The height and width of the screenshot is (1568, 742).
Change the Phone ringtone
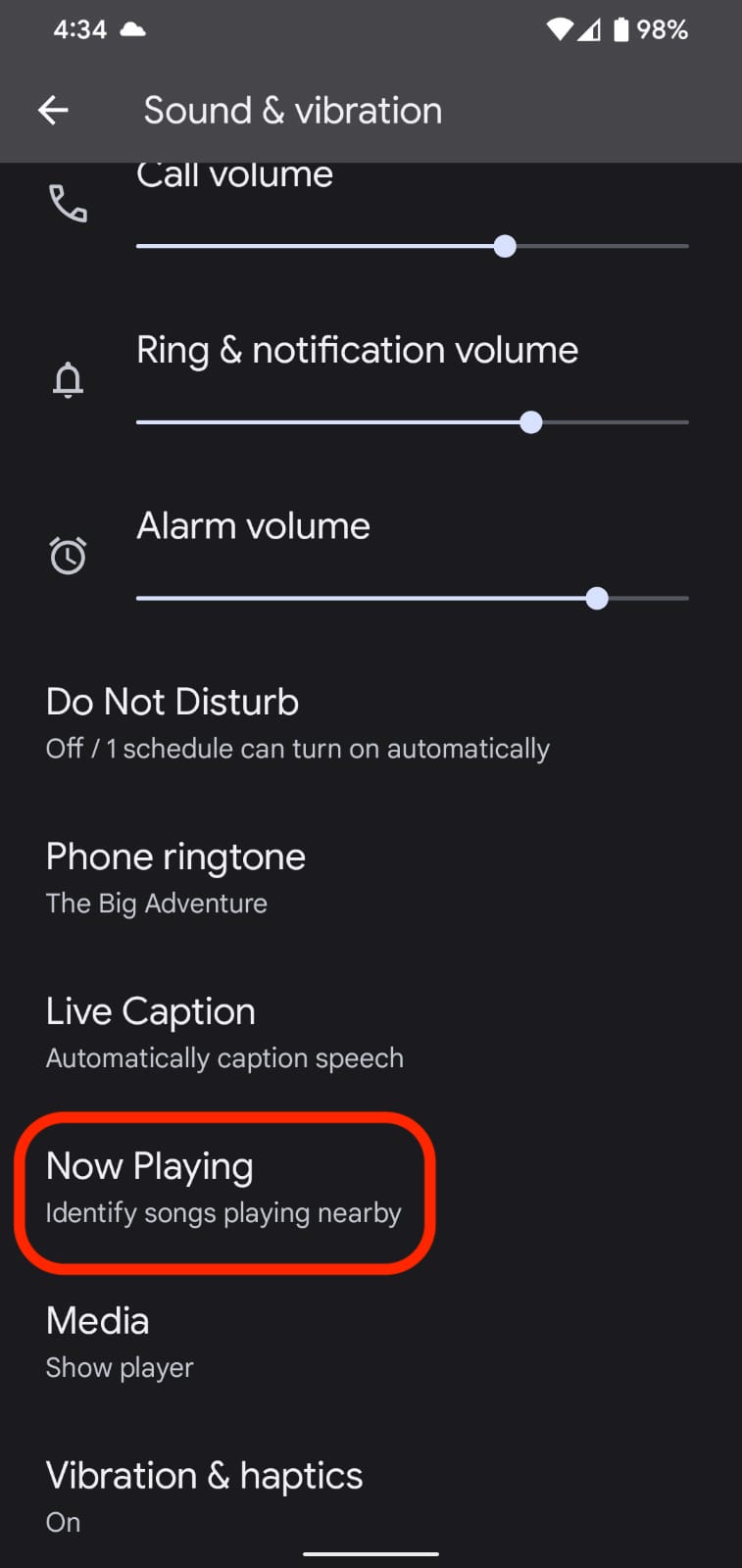[176, 878]
